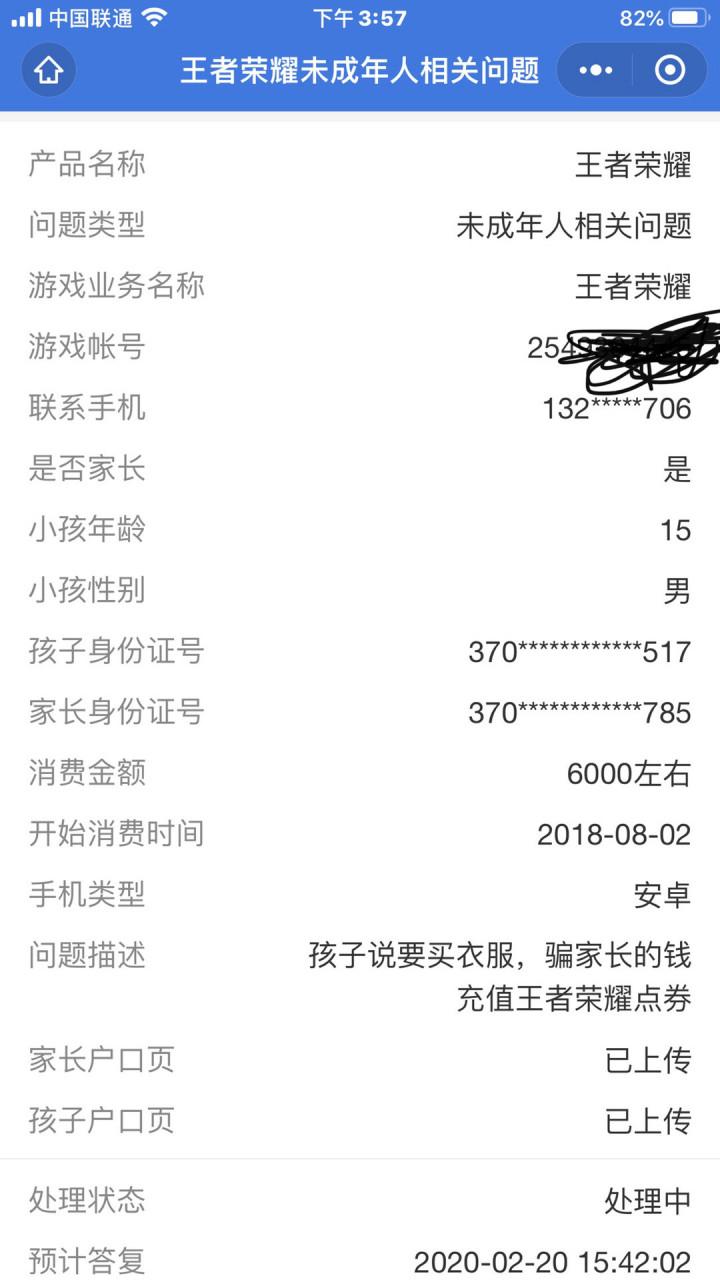Click the cellular signal icon beside 中国联通

click(20, 17)
